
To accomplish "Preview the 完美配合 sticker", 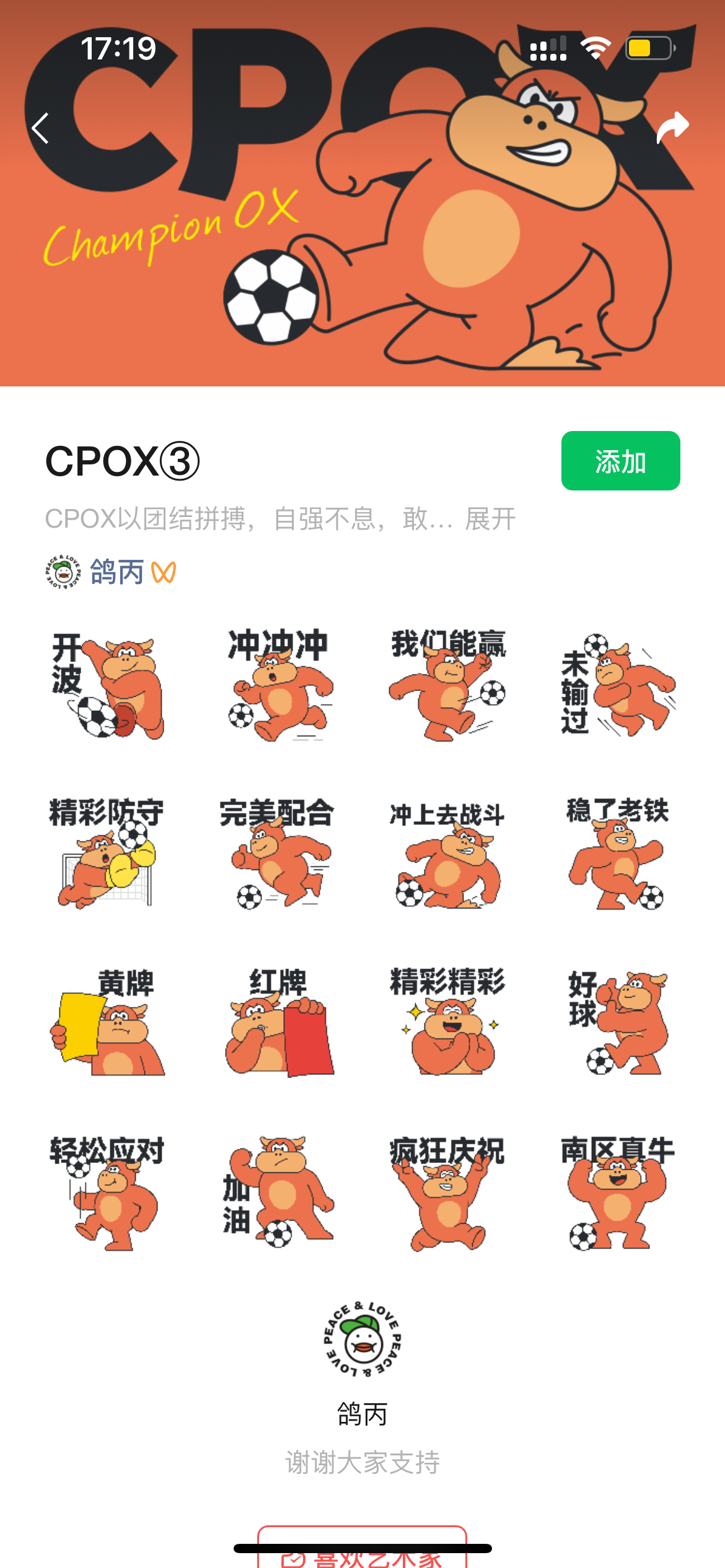I will click(x=278, y=853).
